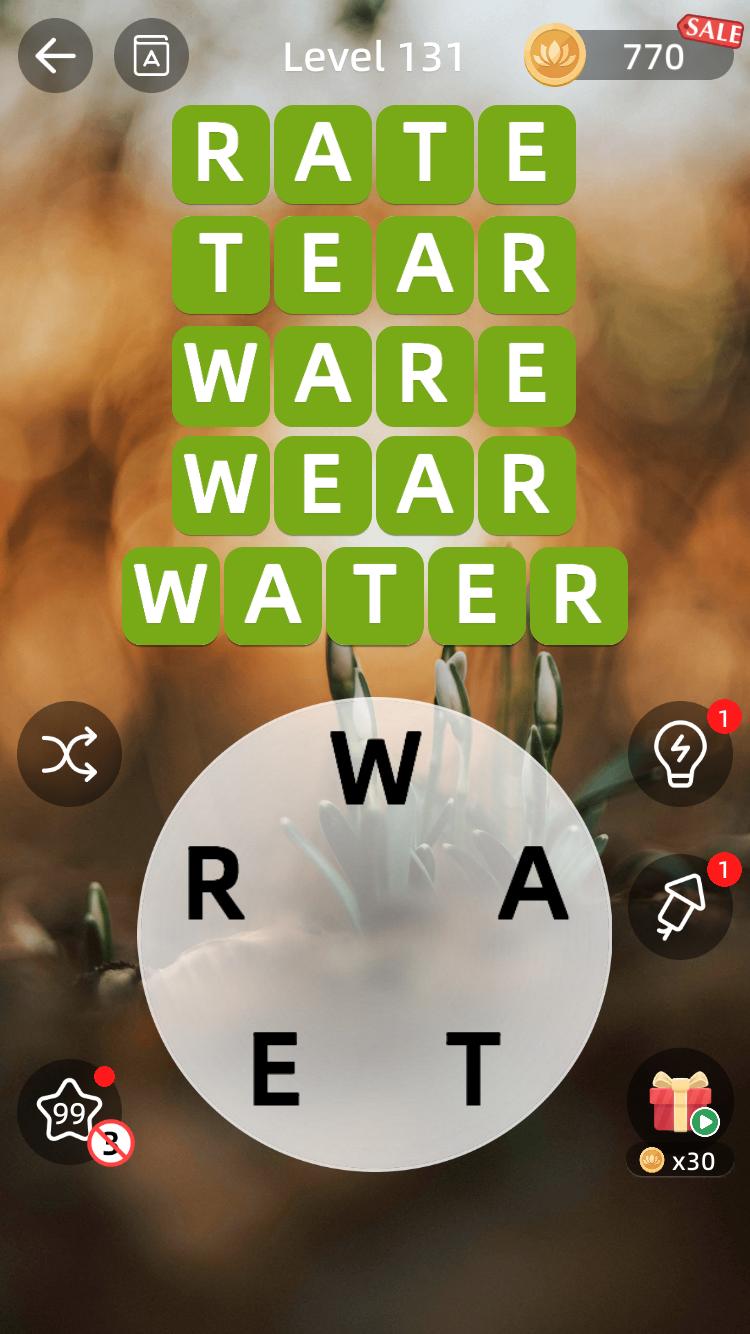Open the 99 star bonus words
750x1334 pixels.
(x=69, y=1112)
